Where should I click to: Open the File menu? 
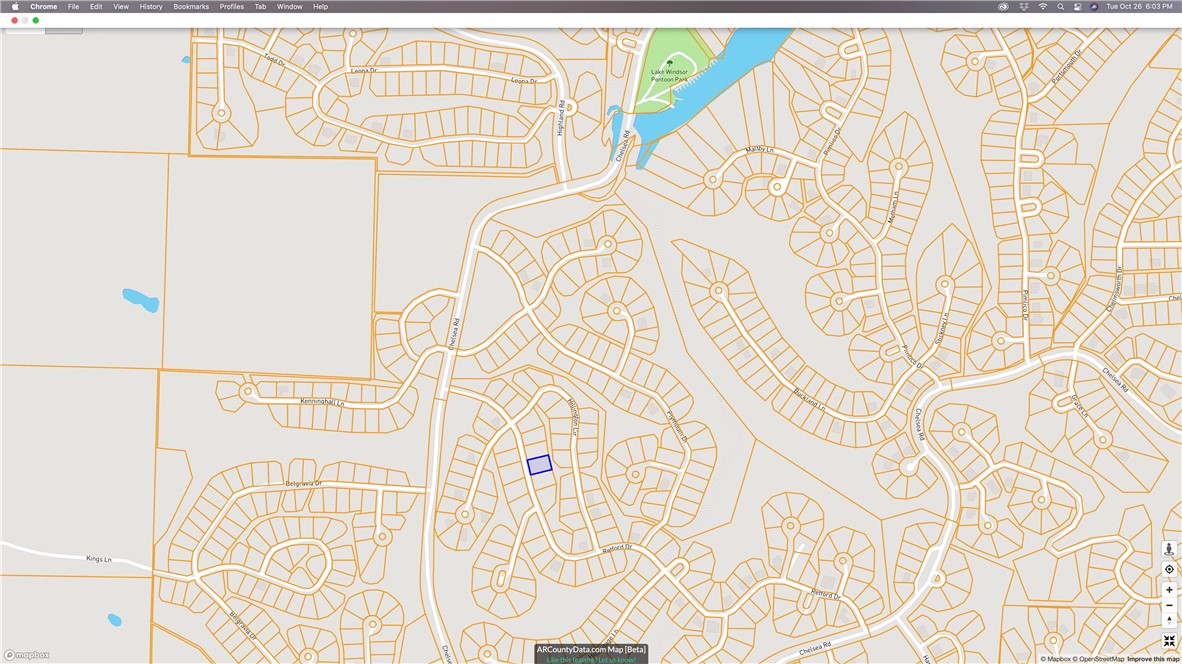73,6
